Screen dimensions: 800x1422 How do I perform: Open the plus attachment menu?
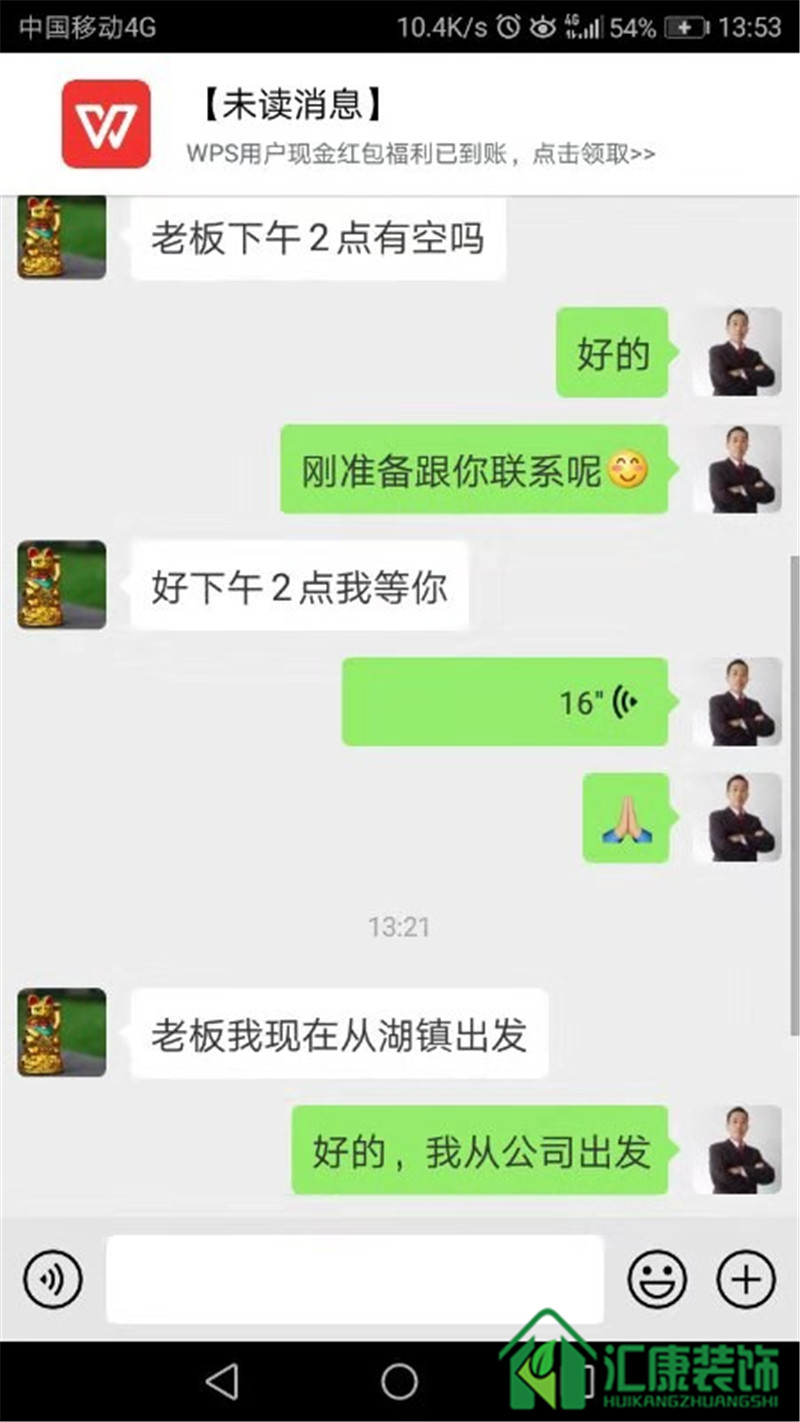coord(746,1279)
